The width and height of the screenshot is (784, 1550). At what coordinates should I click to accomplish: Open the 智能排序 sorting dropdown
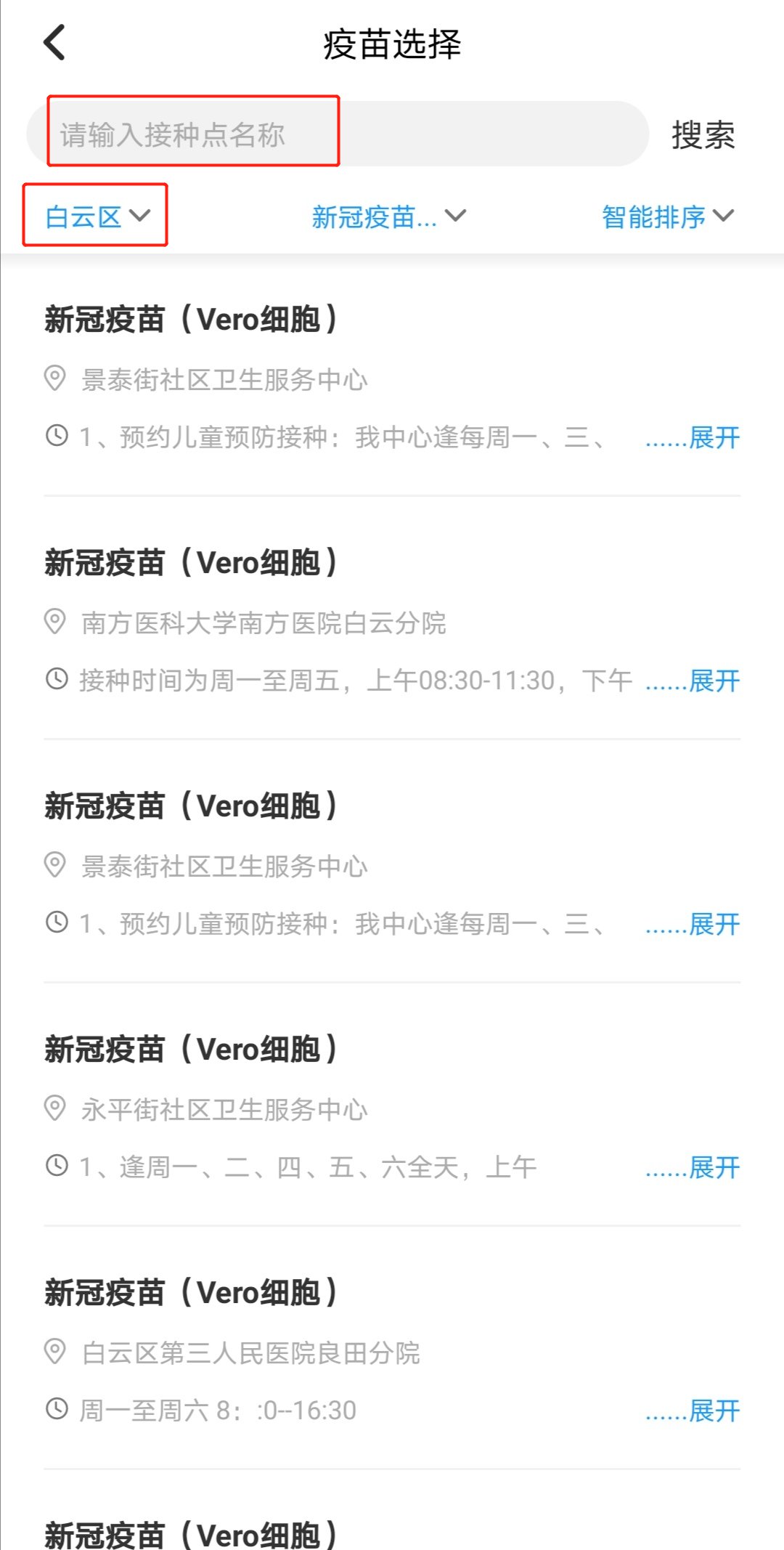pos(667,216)
